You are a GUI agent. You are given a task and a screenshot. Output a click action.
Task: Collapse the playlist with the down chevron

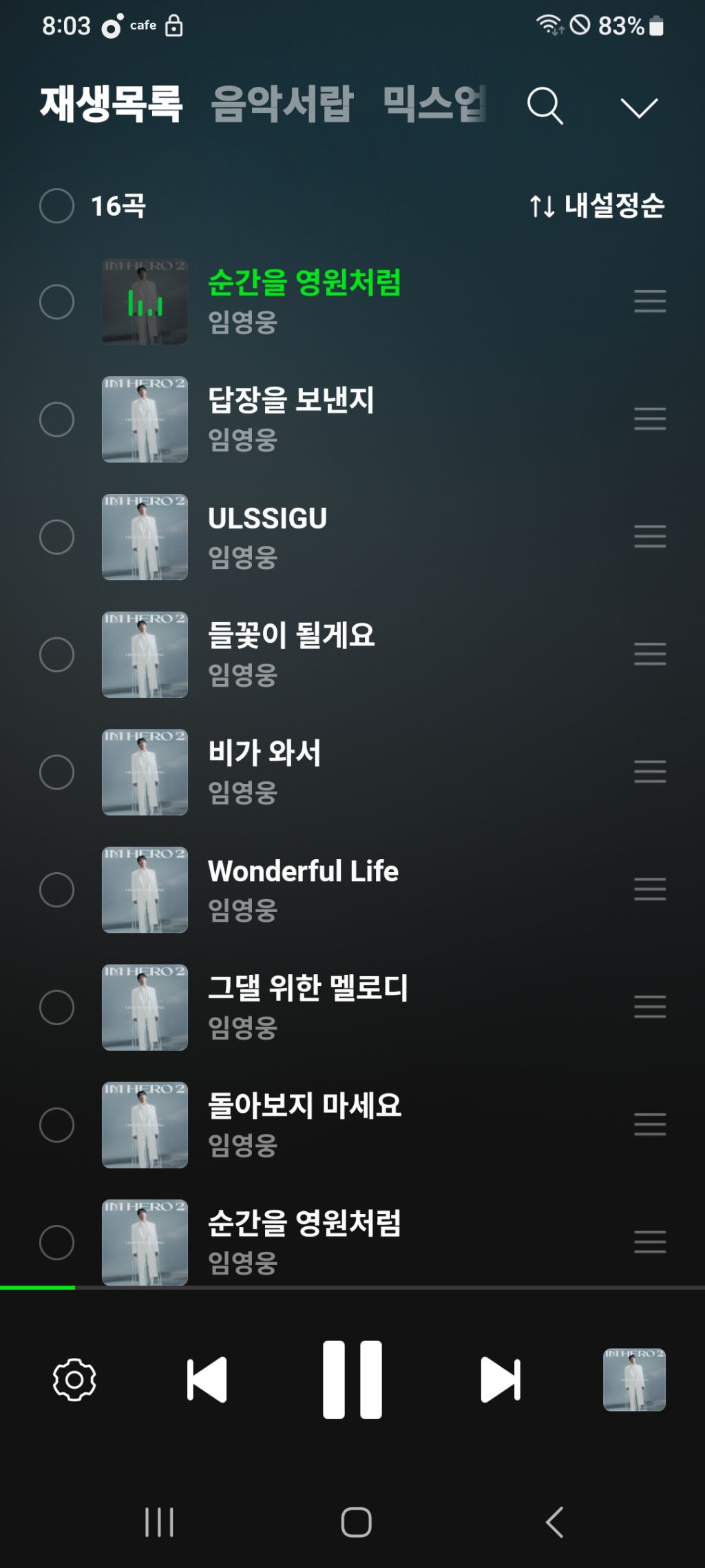639,107
